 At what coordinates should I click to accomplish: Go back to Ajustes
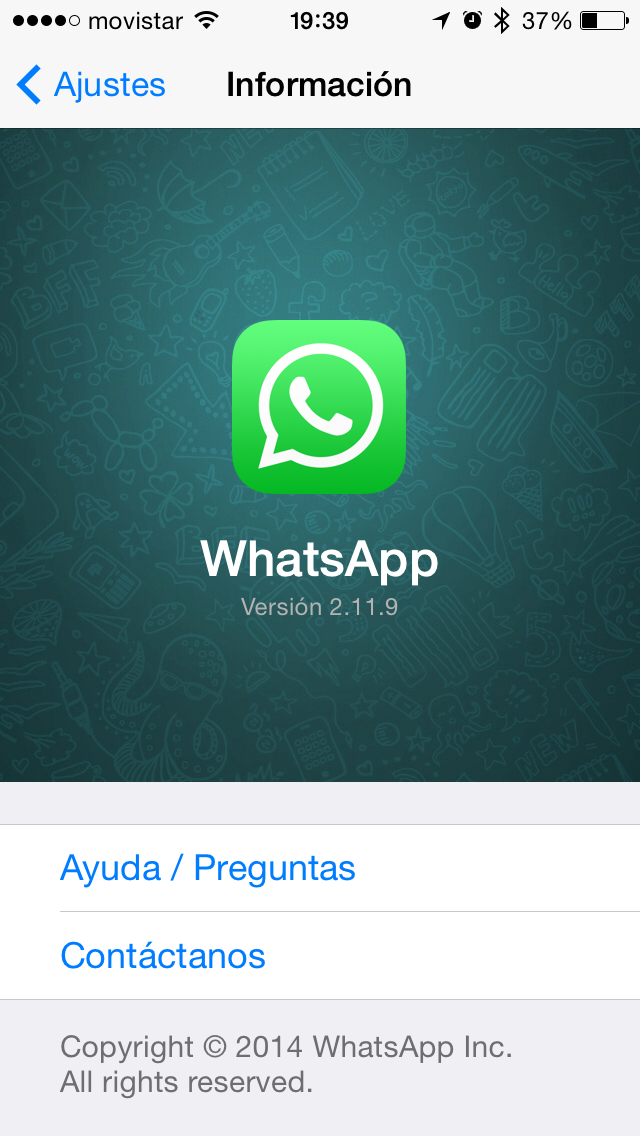pos(91,85)
